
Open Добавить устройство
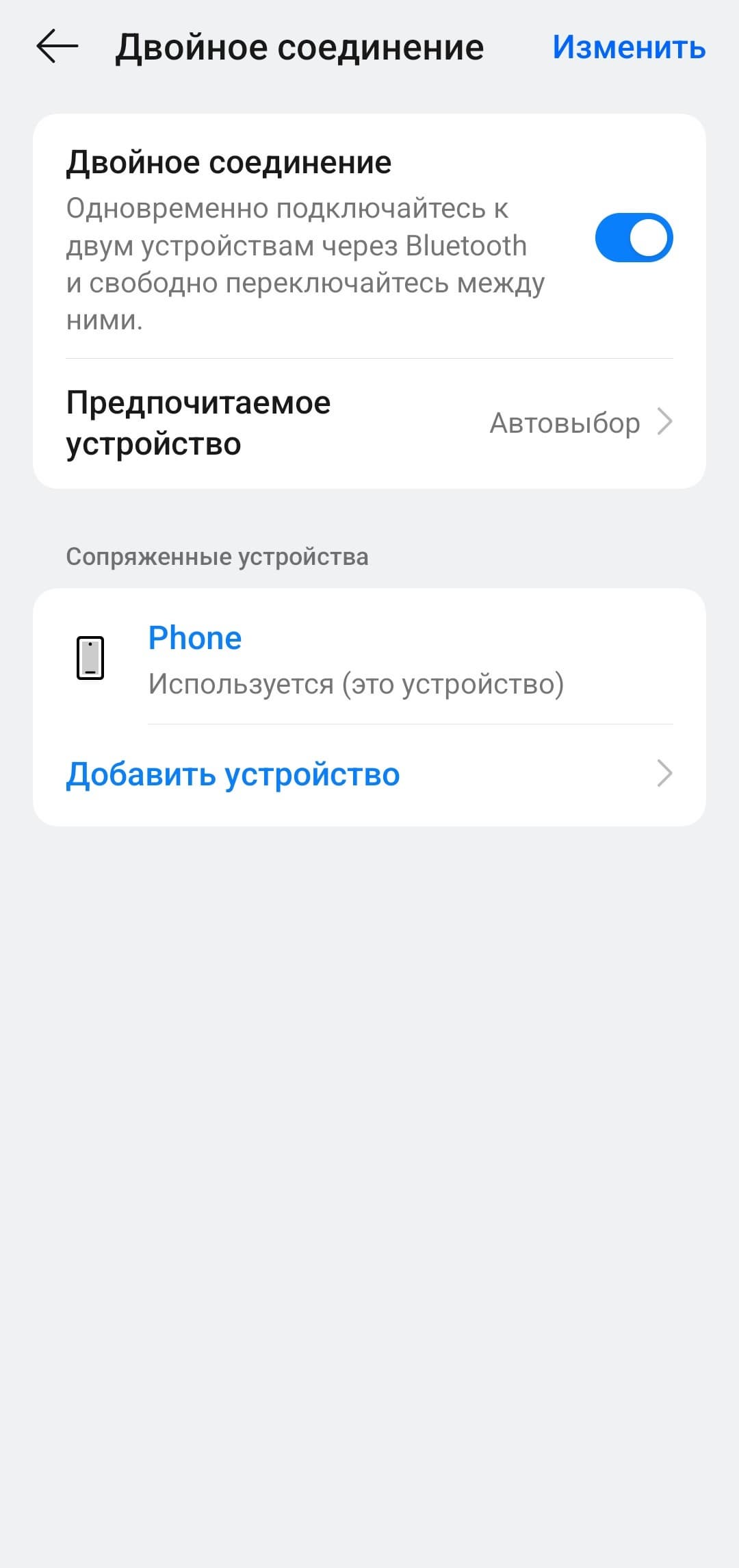click(x=369, y=774)
